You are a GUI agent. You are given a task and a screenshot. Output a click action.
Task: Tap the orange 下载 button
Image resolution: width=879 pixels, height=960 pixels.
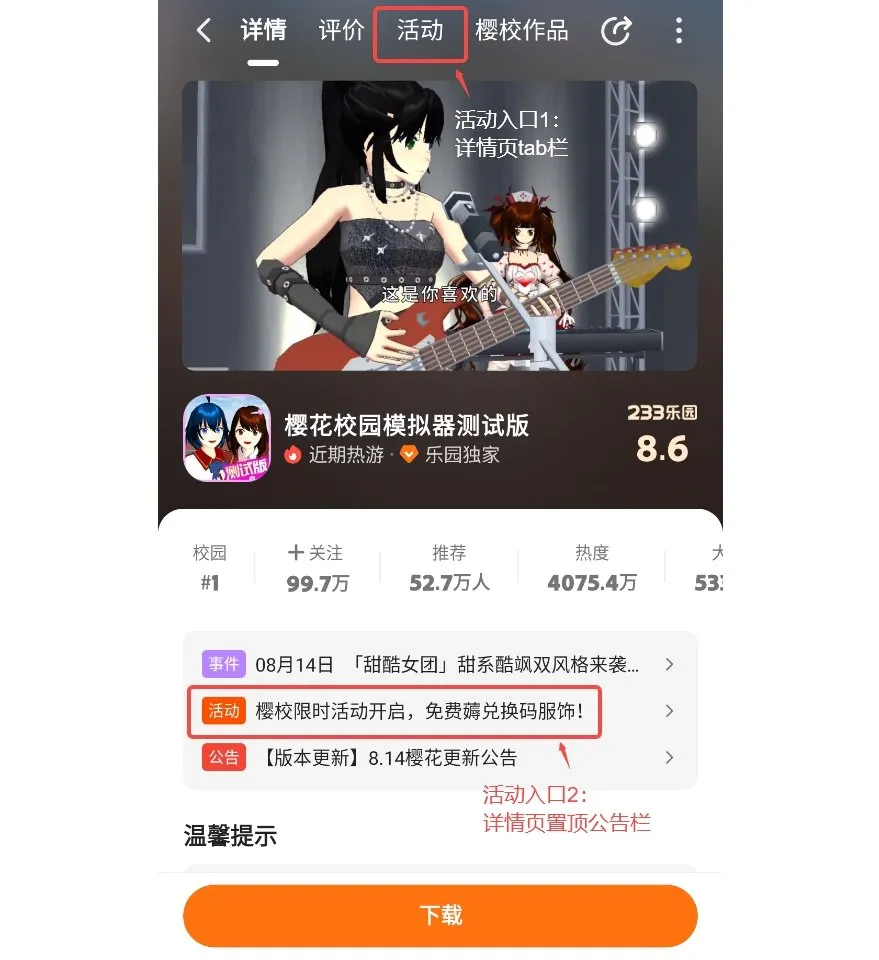[439, 916]
